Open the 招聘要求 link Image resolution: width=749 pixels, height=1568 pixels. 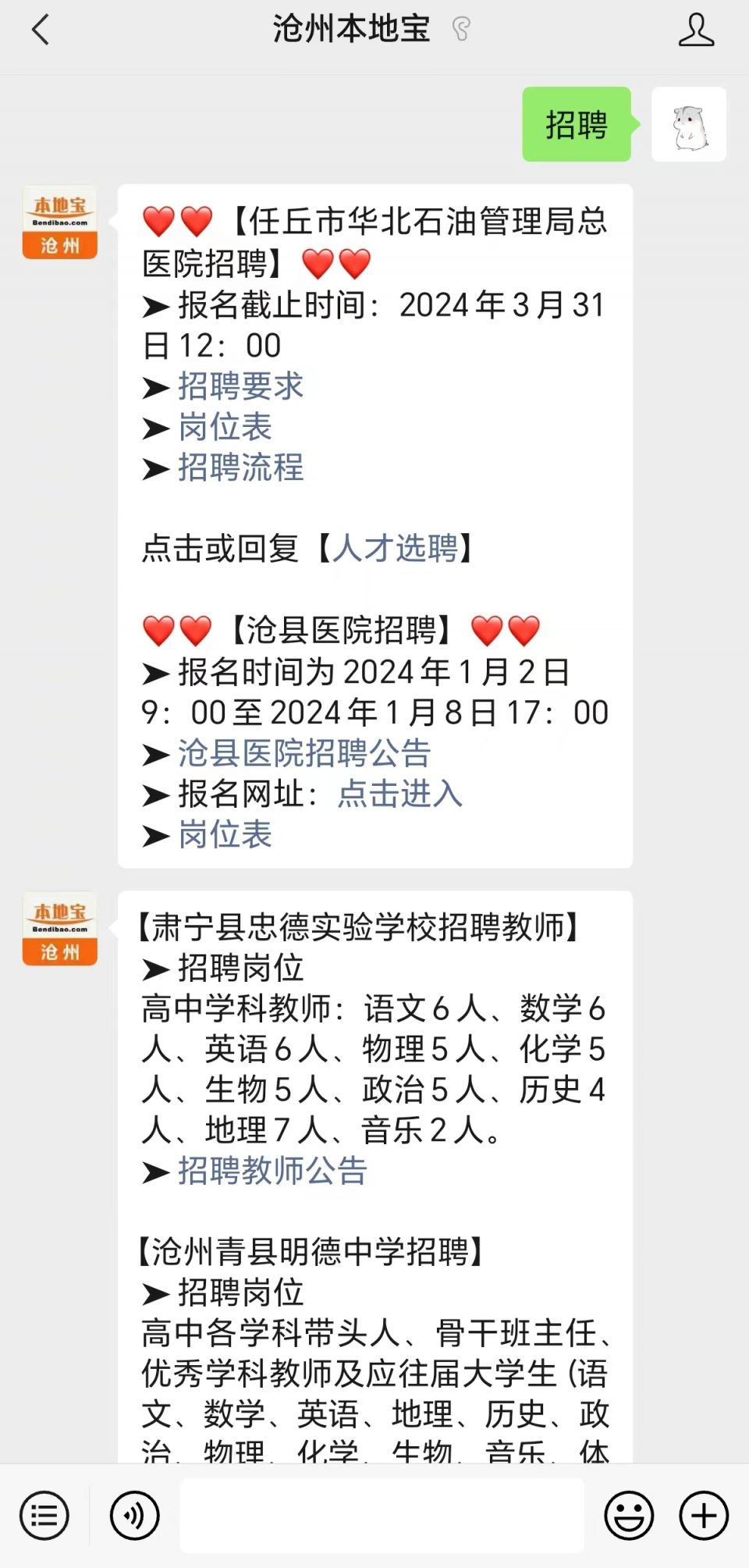coord(240,386)
